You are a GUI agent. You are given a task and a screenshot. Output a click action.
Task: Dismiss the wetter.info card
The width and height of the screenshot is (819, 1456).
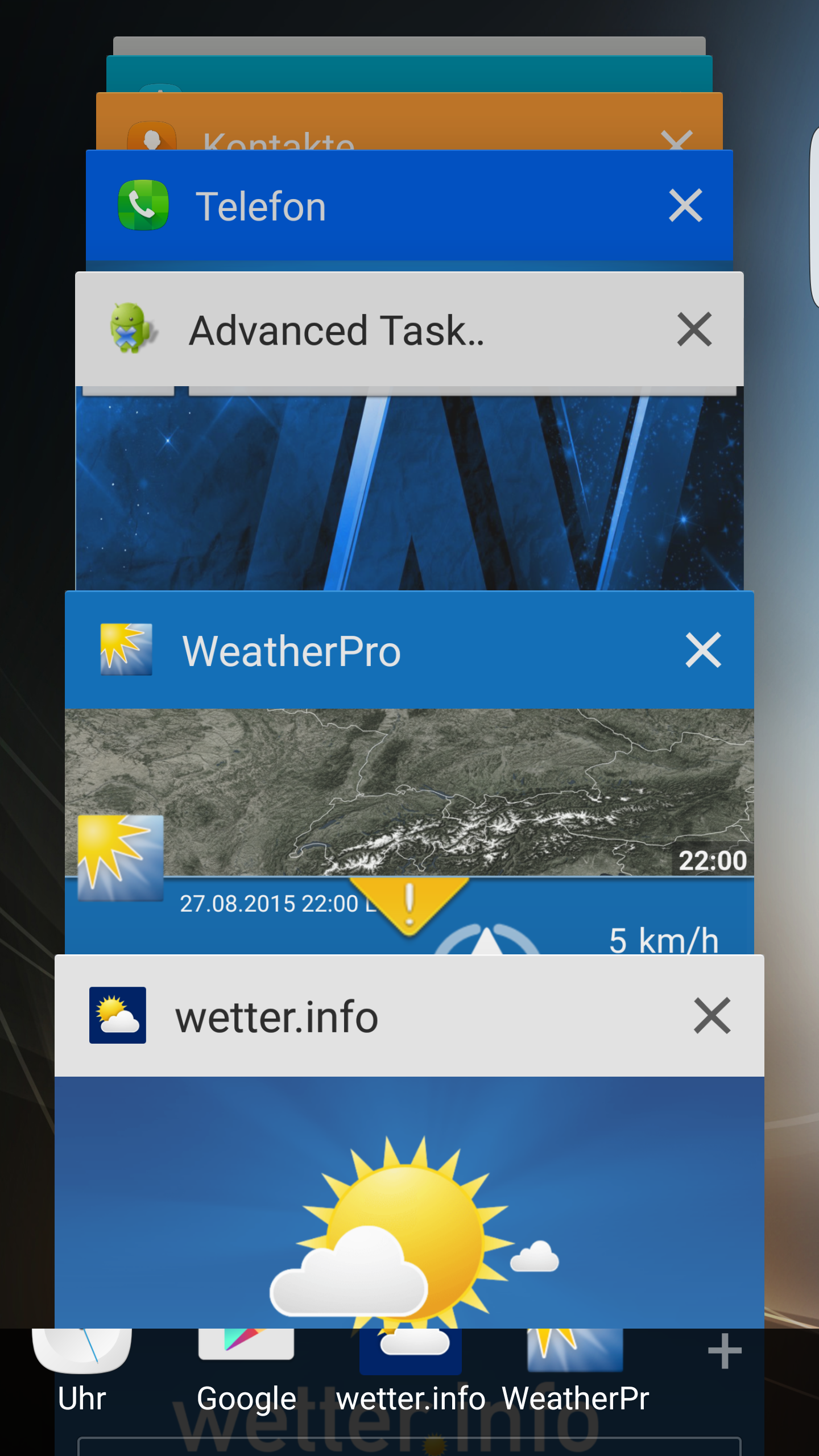coord(712,1016)
